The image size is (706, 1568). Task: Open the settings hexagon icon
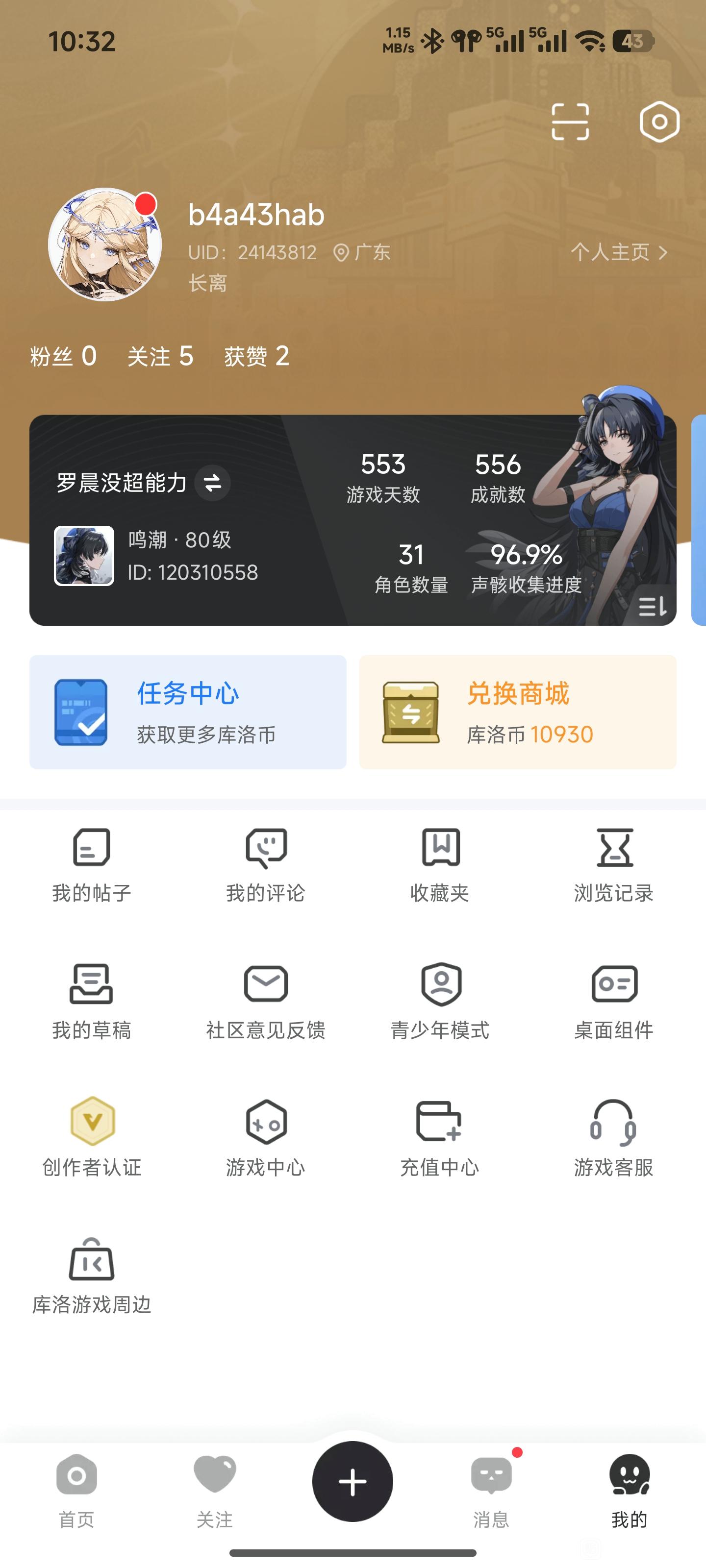(x=659, y=122)
